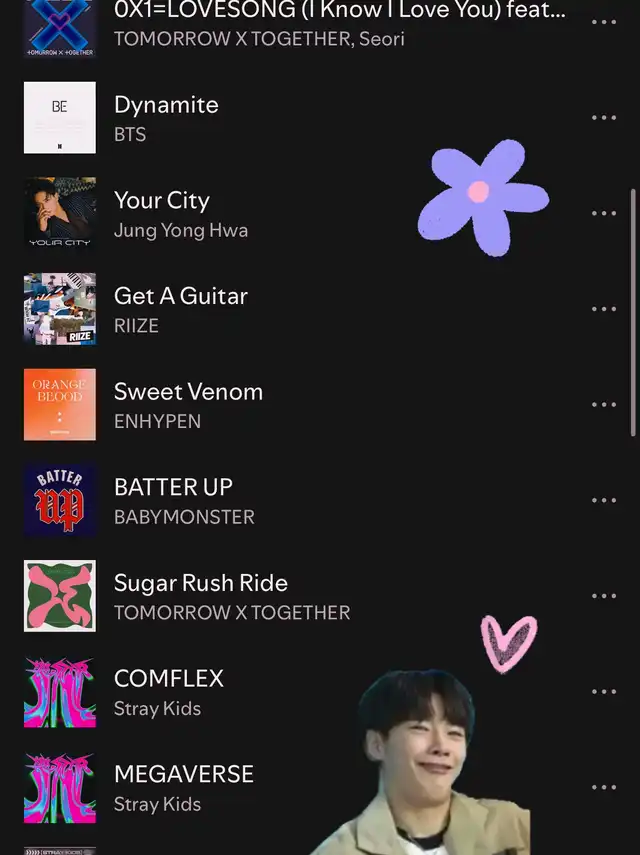Open the three-dot menu for BATTER UP
This screenshot has height=855, width=640.
[x=603, y=500]
